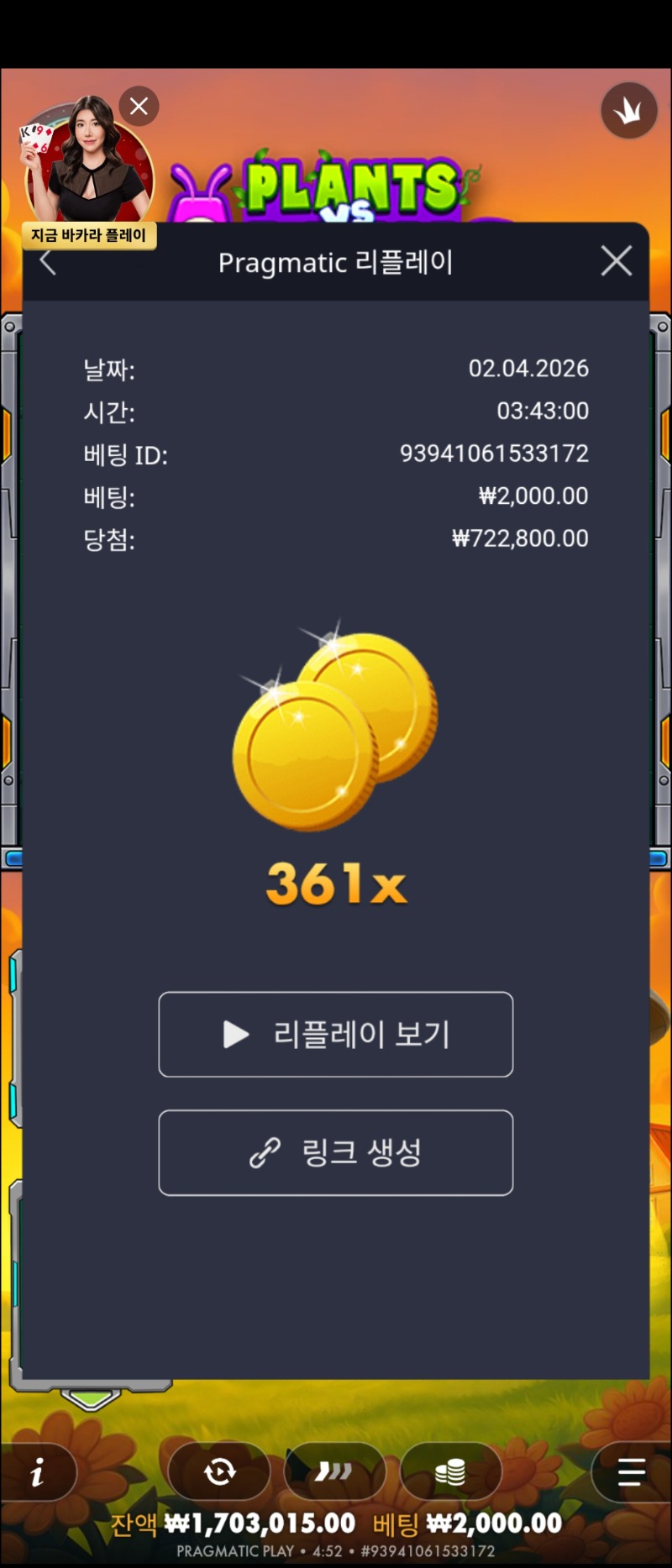The height and width of the screenshot is (1568, 672).
Task: Create a share link with 링크 생성
Action: click(x=335, y=1152)
